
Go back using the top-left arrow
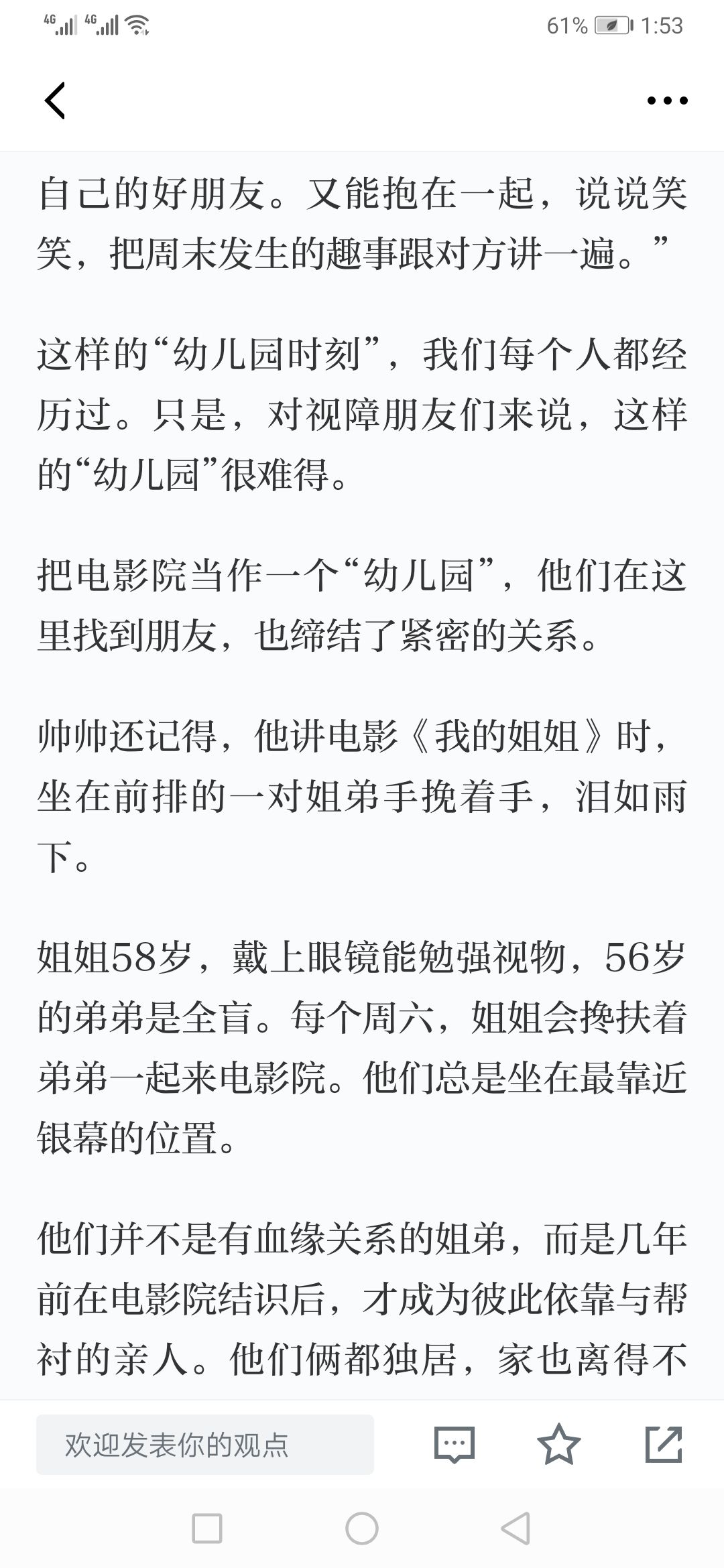coord(55,101)
